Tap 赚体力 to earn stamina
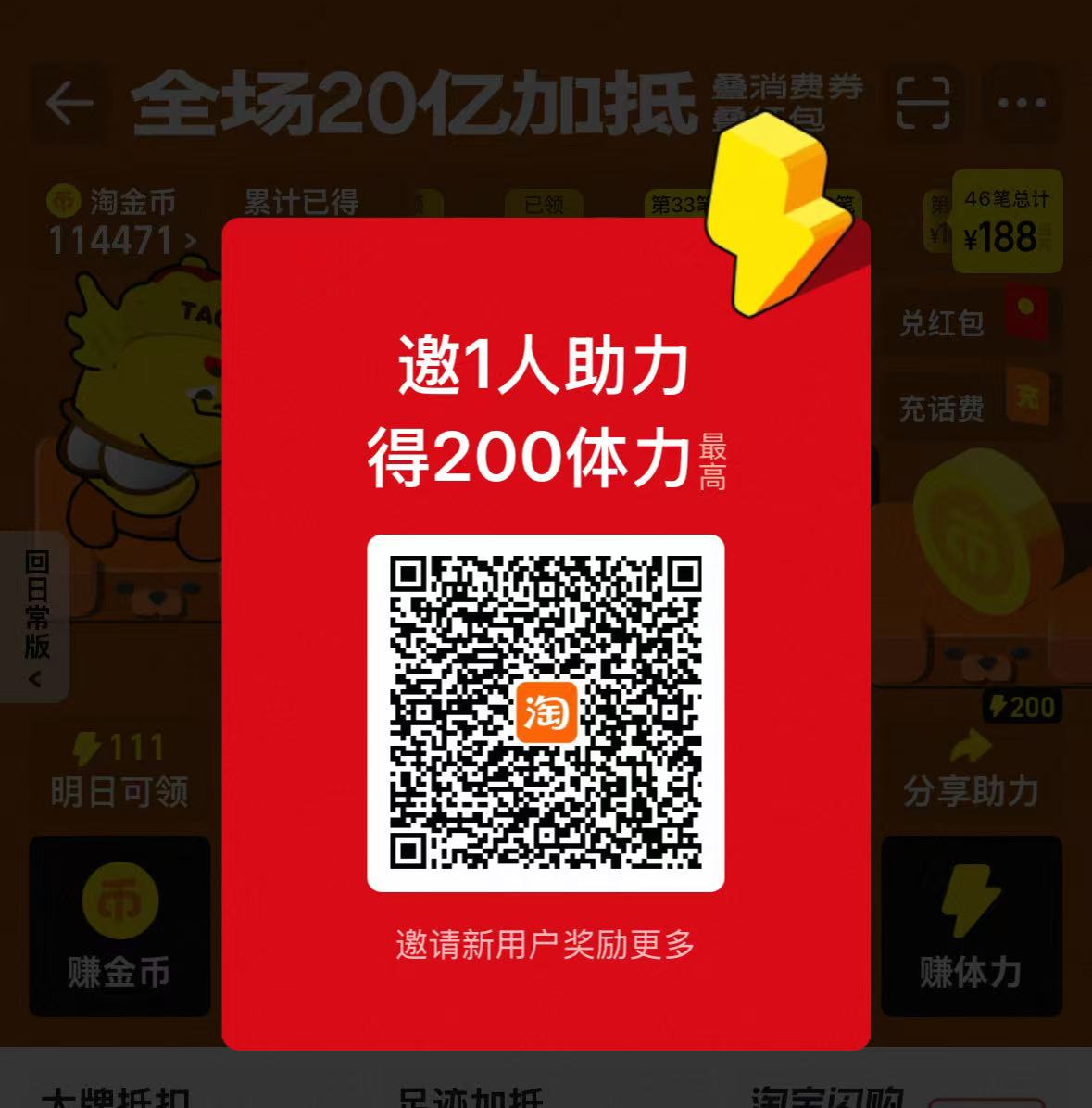The width and height of the screenshot is (1092, 1108). pyautogui.click(x=971, y=926)
